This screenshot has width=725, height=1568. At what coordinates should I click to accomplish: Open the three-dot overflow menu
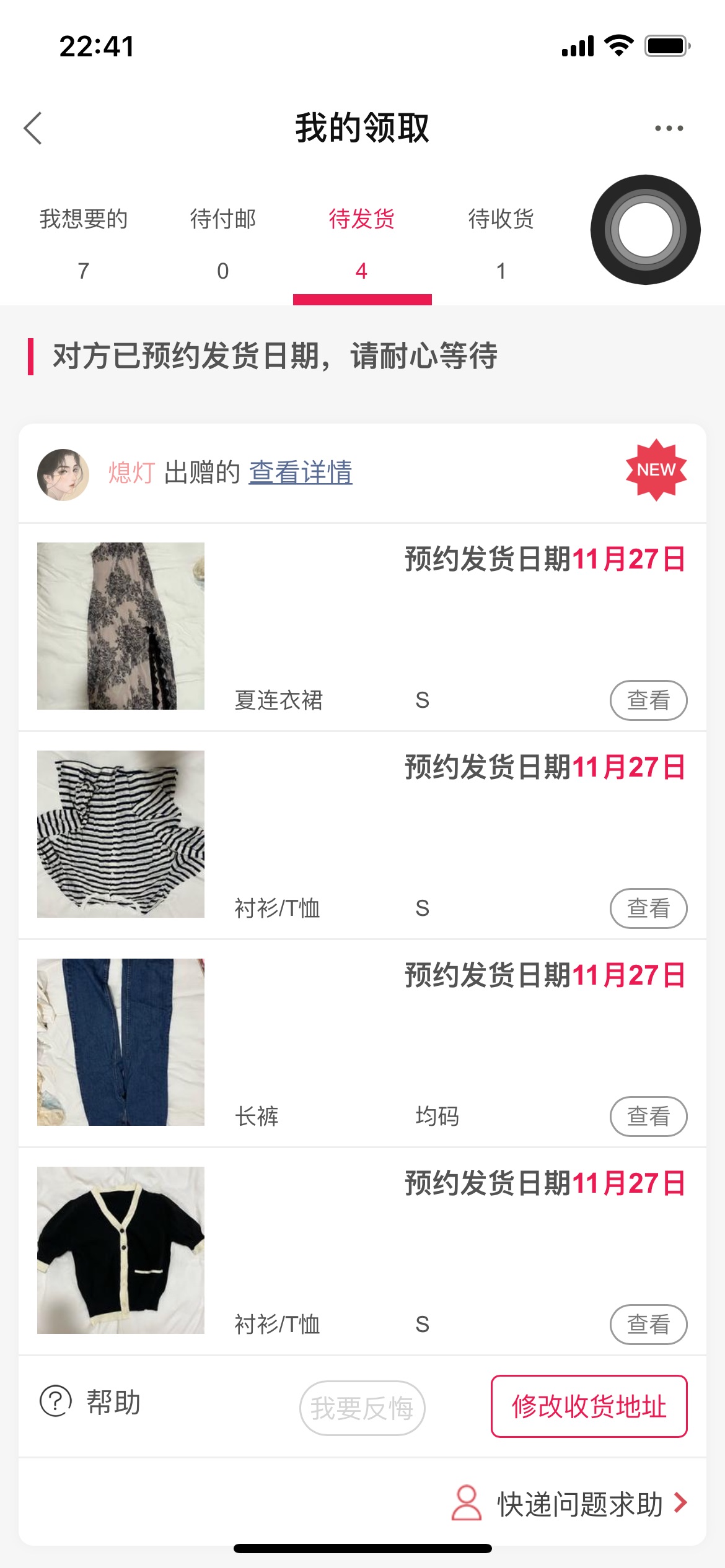tap(669, 128)
